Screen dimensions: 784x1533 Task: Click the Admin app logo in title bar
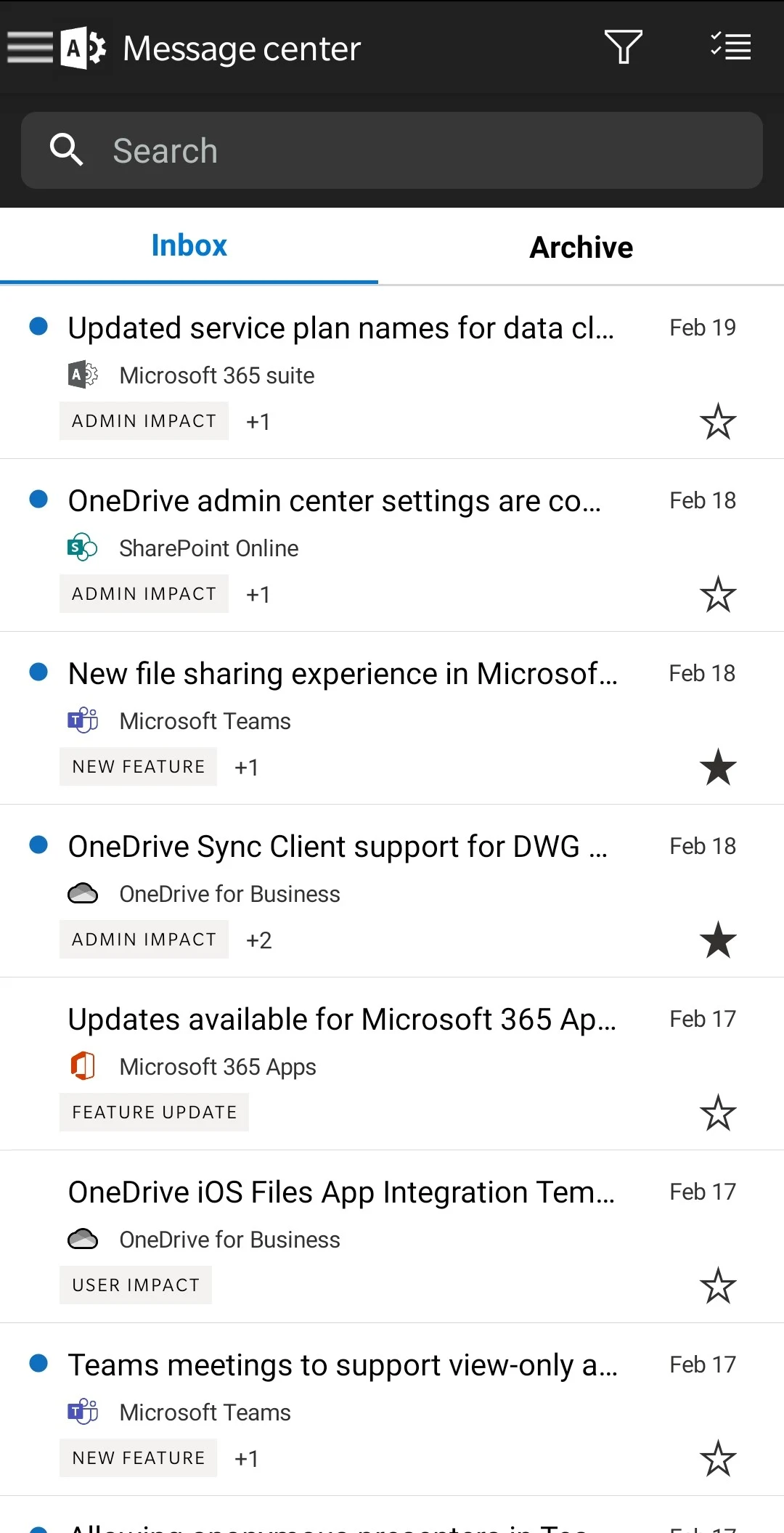pos(82,47)
